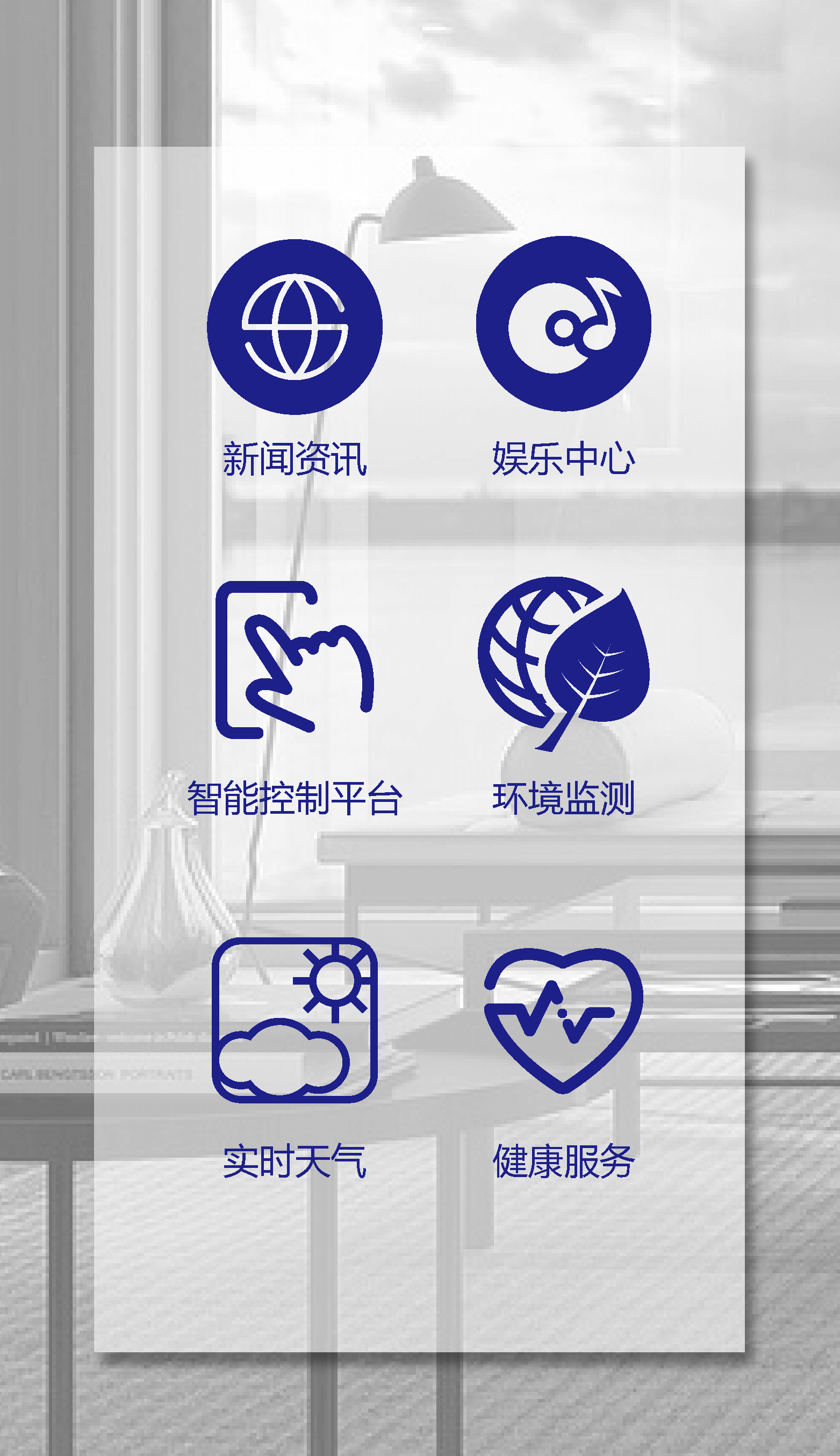This screenshot has width=840, height=1456.
Task: Launch the 娱乐中心 entertainment center
Action: 563,324
